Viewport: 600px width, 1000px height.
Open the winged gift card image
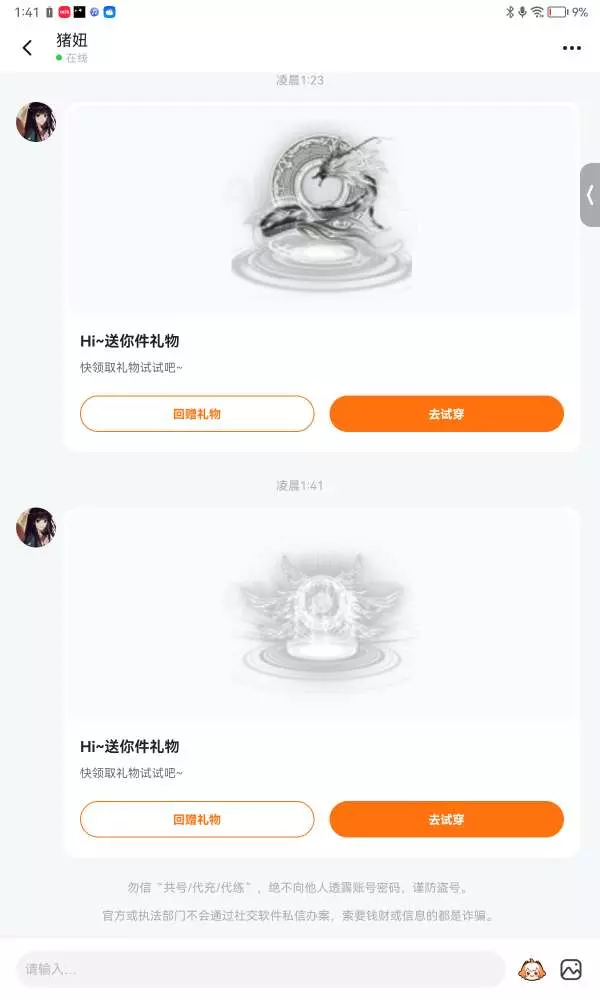pyautogui.click(x=321, y=615)
